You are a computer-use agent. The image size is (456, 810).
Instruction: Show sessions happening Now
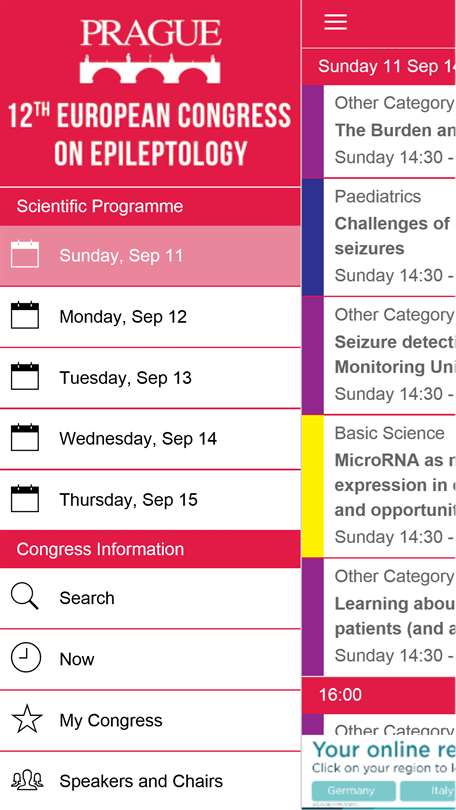(150, 659)
